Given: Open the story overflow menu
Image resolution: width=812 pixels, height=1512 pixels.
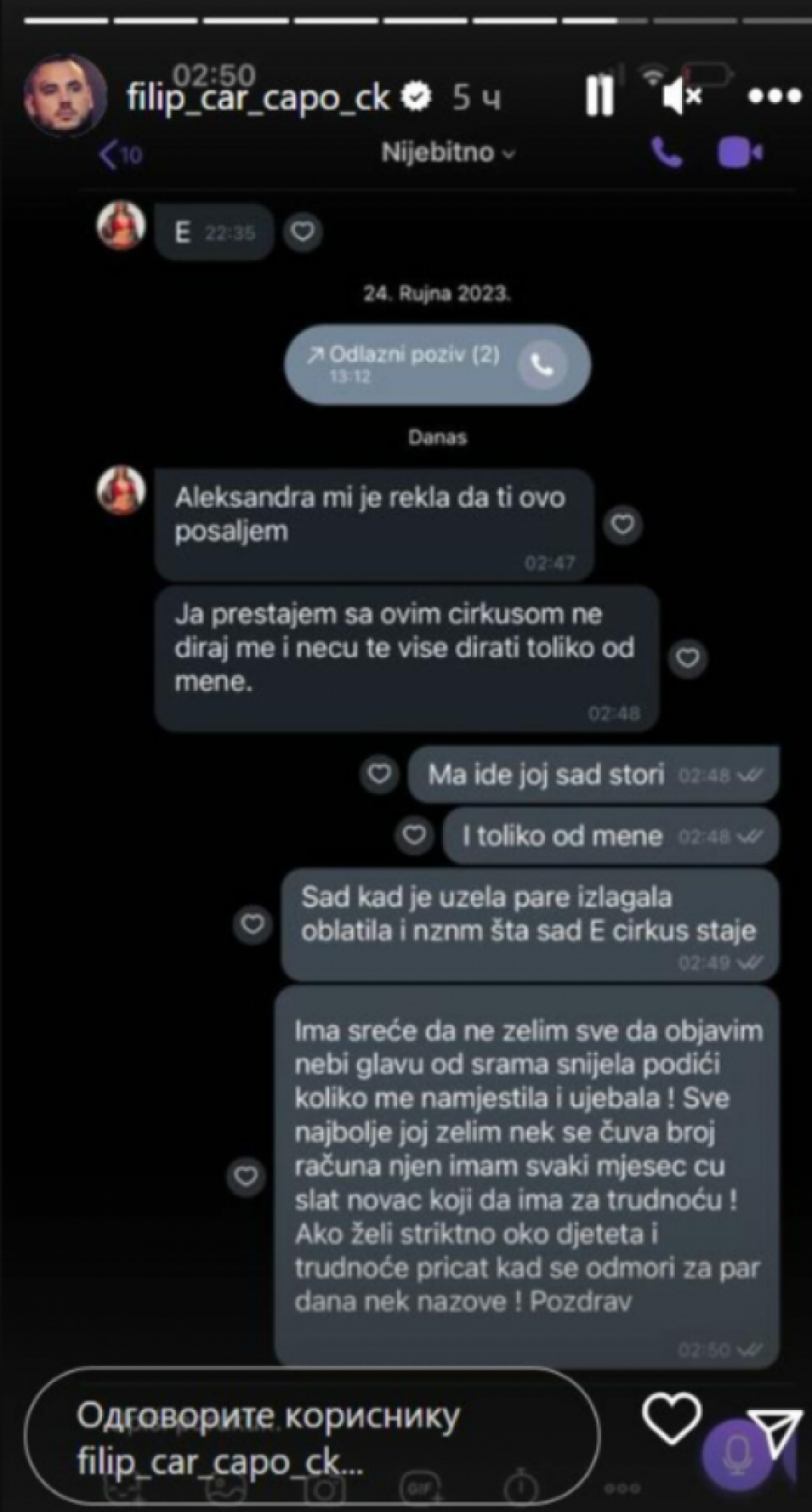Looking at the screenshot, I should tap(774, 96).
